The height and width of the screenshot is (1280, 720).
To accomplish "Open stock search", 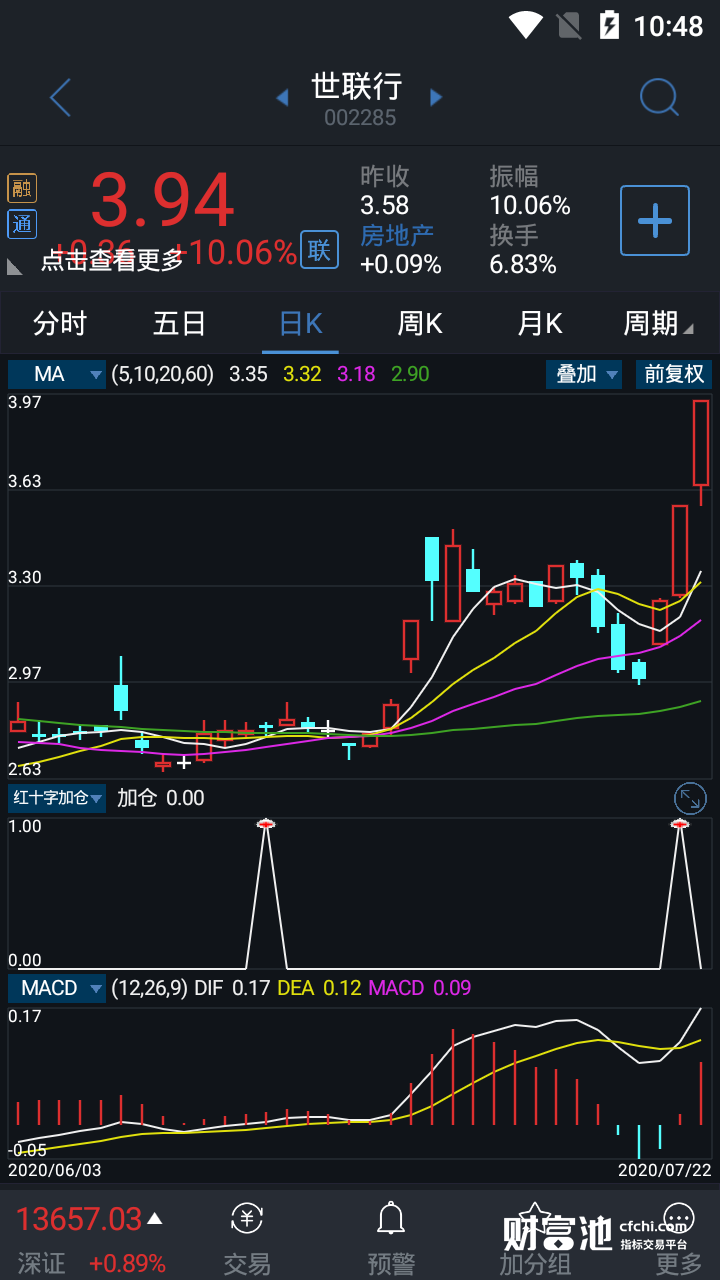I will (x=659, y=98).
